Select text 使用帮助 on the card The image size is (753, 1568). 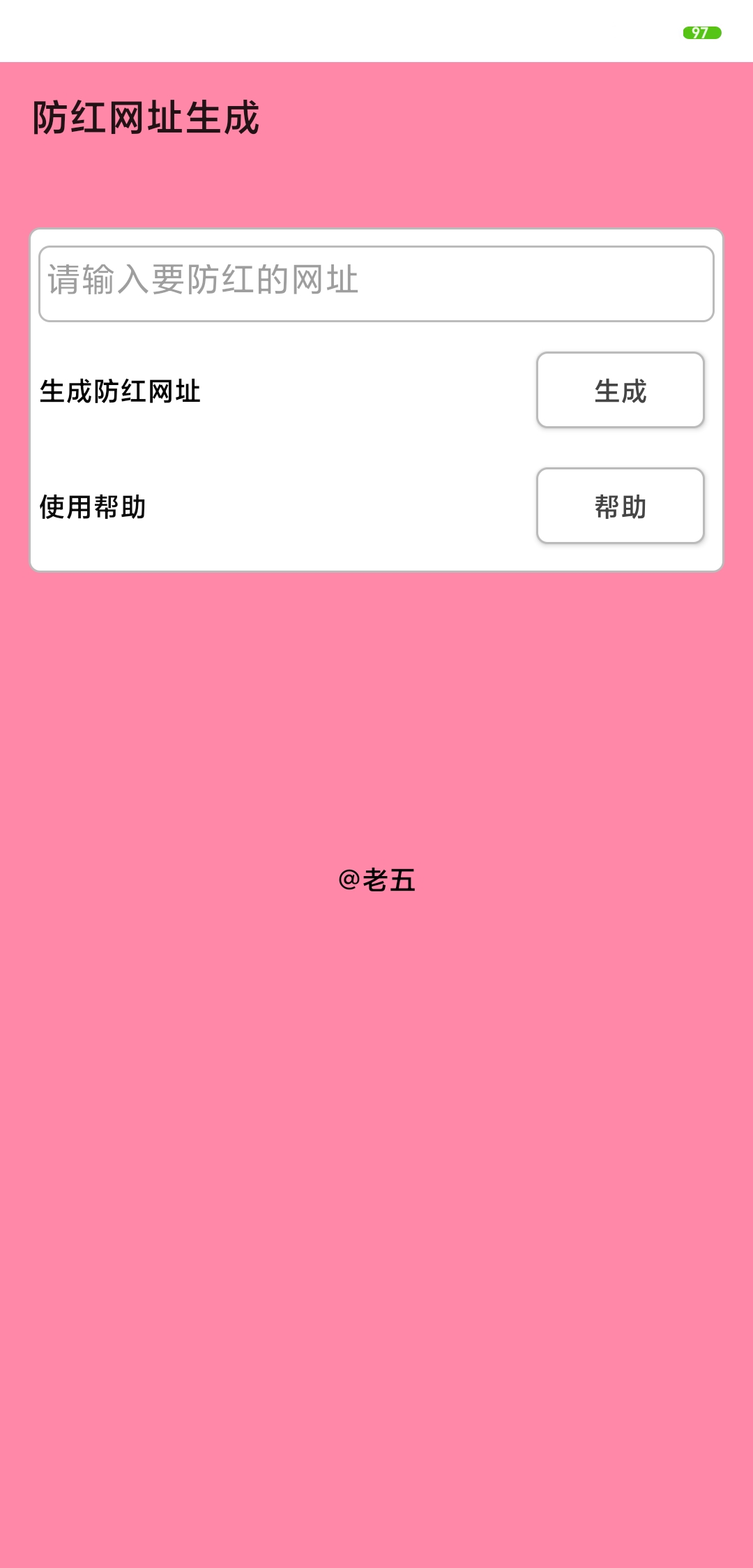tap(93, 506)
